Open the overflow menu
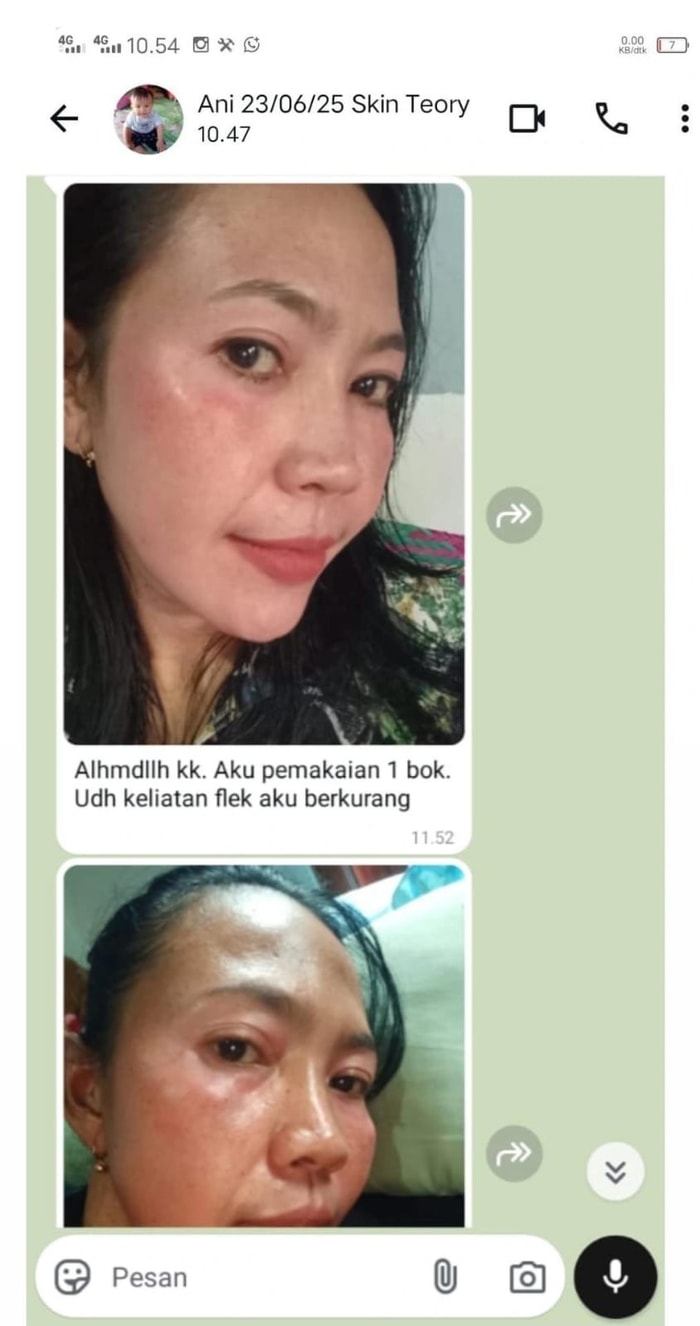 [x=684, y=119]
